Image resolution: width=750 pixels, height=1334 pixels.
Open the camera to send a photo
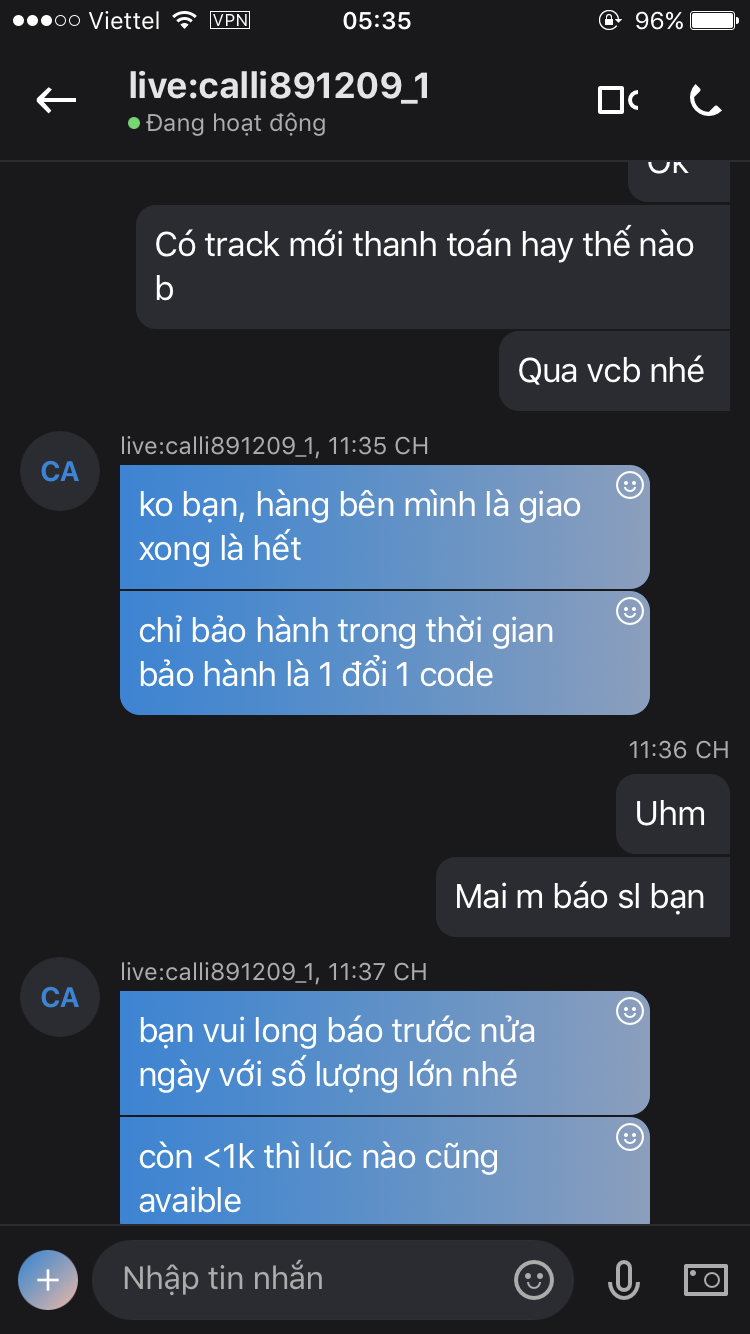click(x=705, y=1279)
